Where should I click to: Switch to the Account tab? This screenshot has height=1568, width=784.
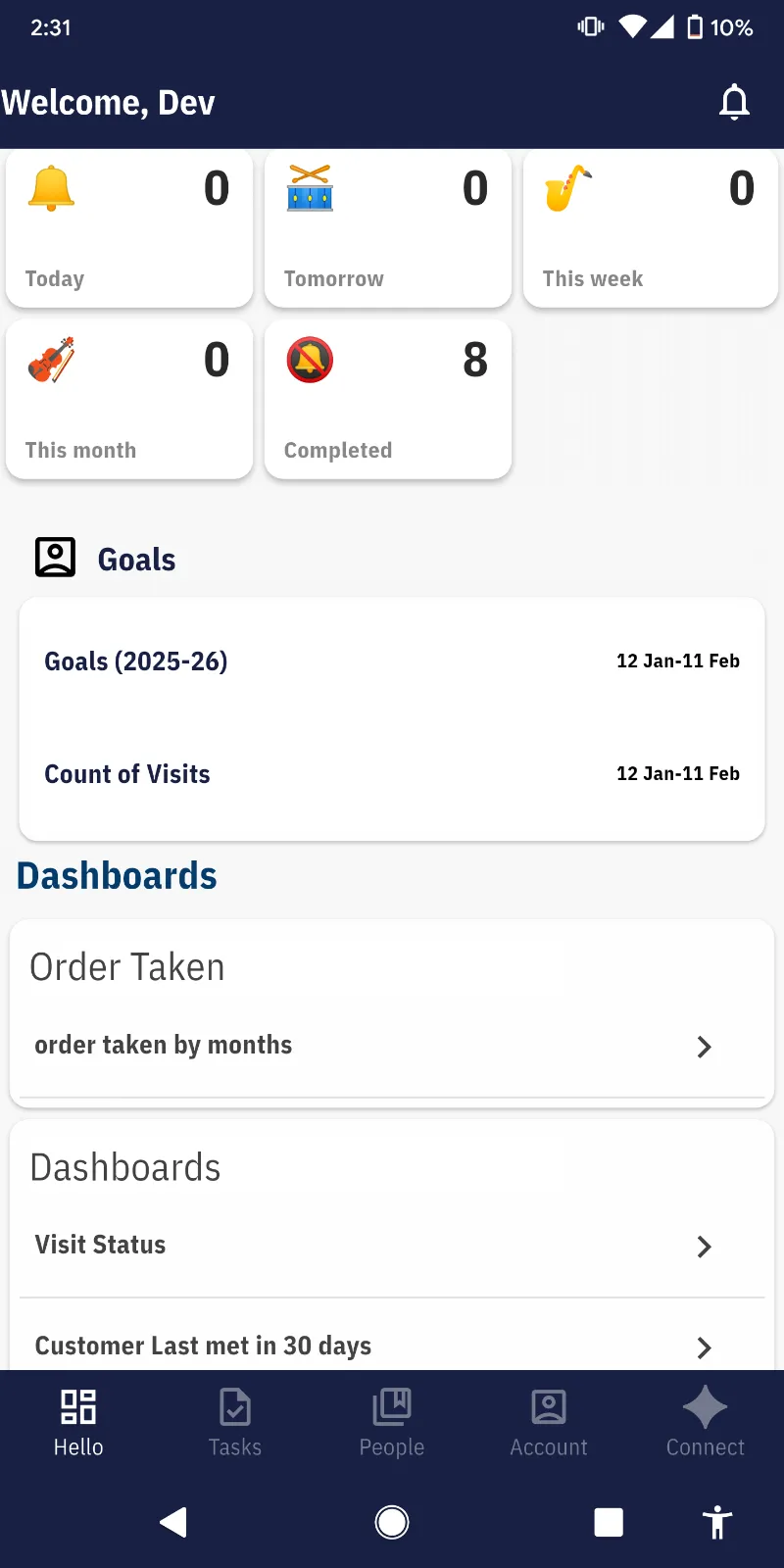pyautogui.click(x=549, y=1422)
